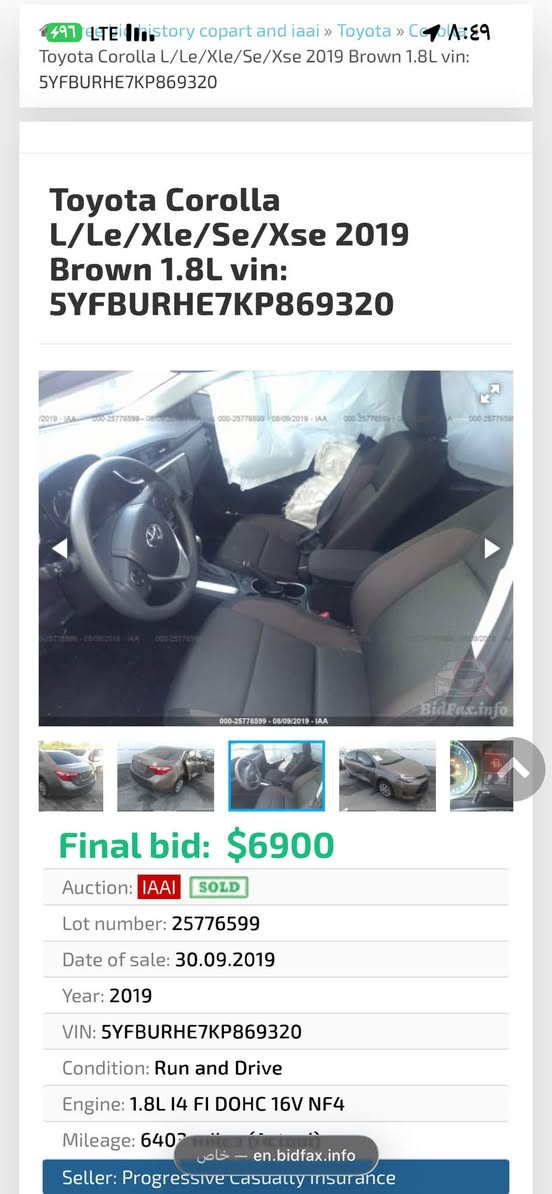This screenshot has width=552, height=1194.
Task: Select the second thumbnail showing damaged rear
Action: [165, 776]
